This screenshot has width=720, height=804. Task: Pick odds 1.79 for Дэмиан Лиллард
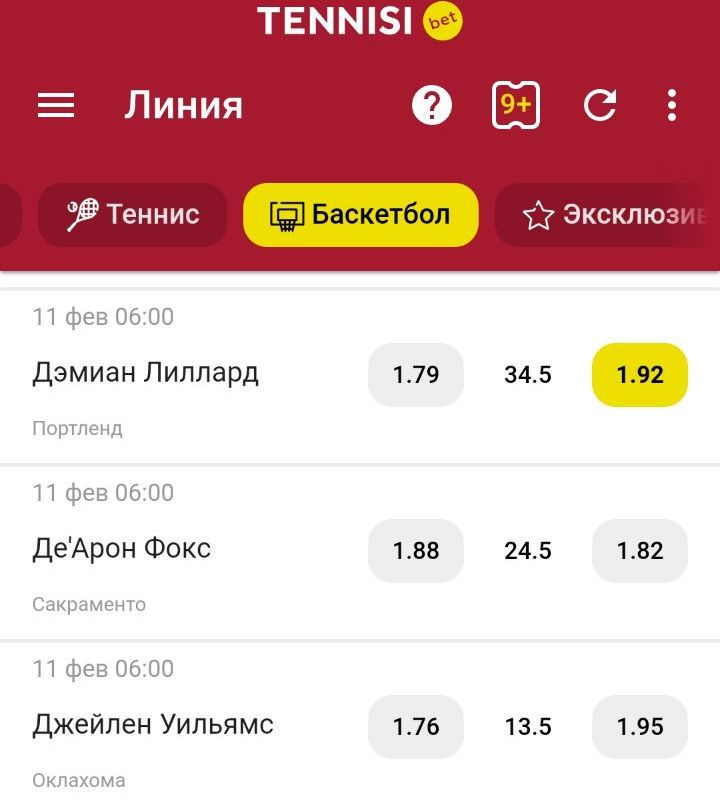416,375
